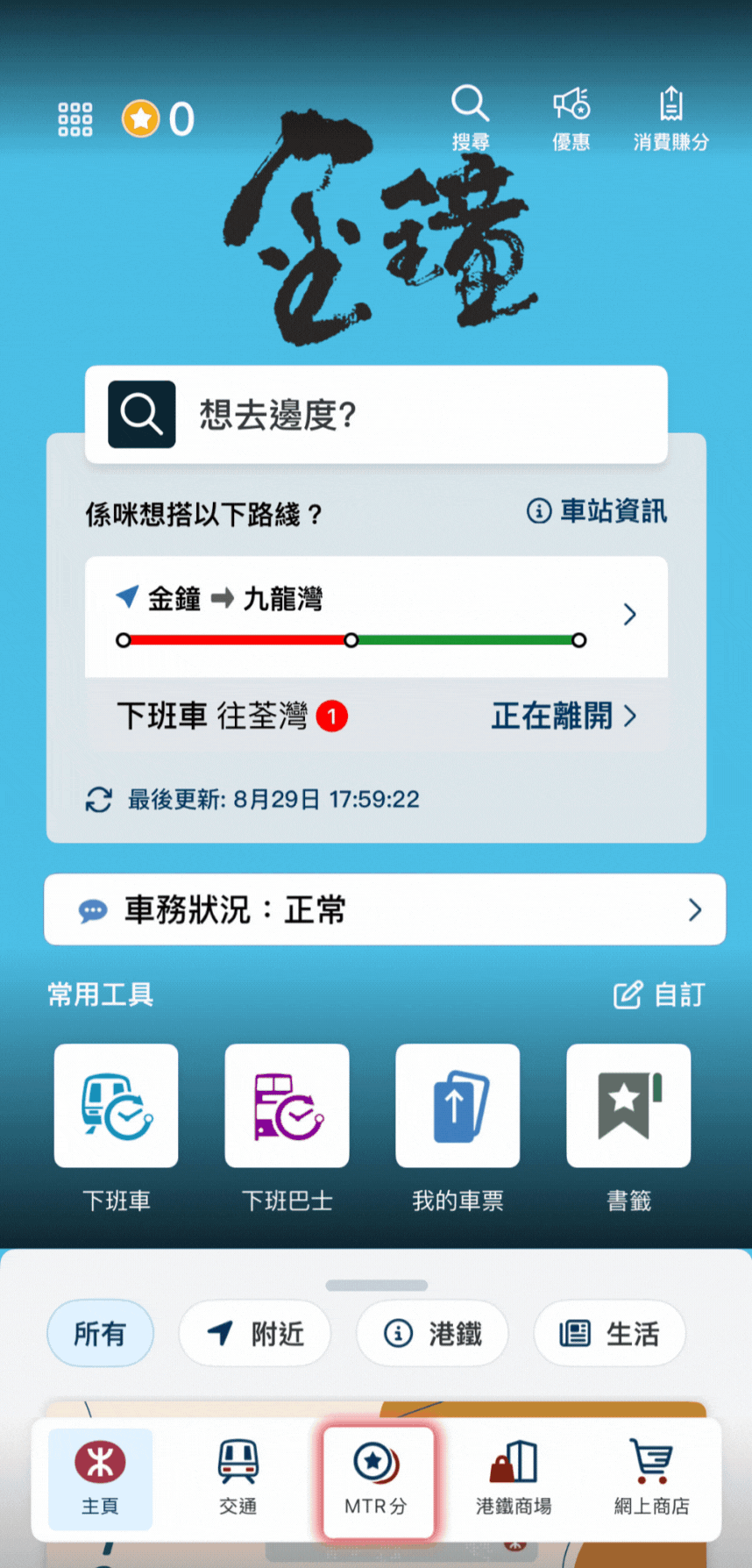Open the 網上商店 shopping cart
This screenshot has height=1568, width=752.
tap(651, 1478)
